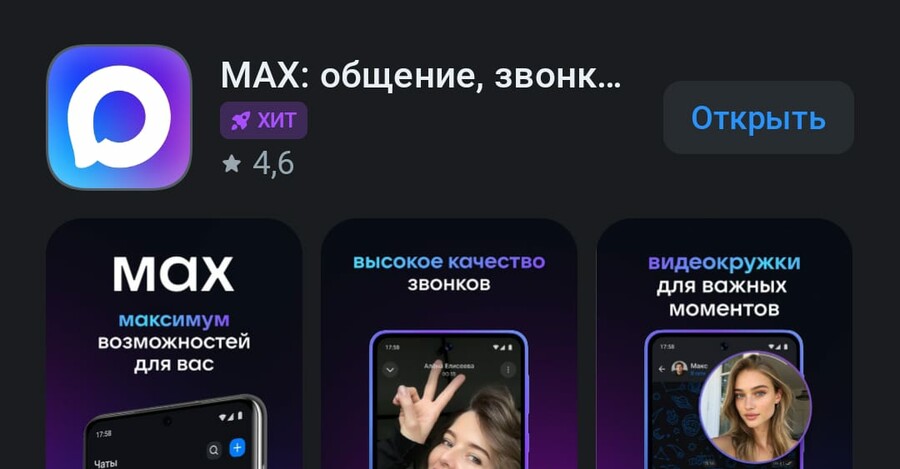This screenshot has height=469, width=900.
Task: View the 'видеокружки' screenshot
Action: (x=724, y=345)
